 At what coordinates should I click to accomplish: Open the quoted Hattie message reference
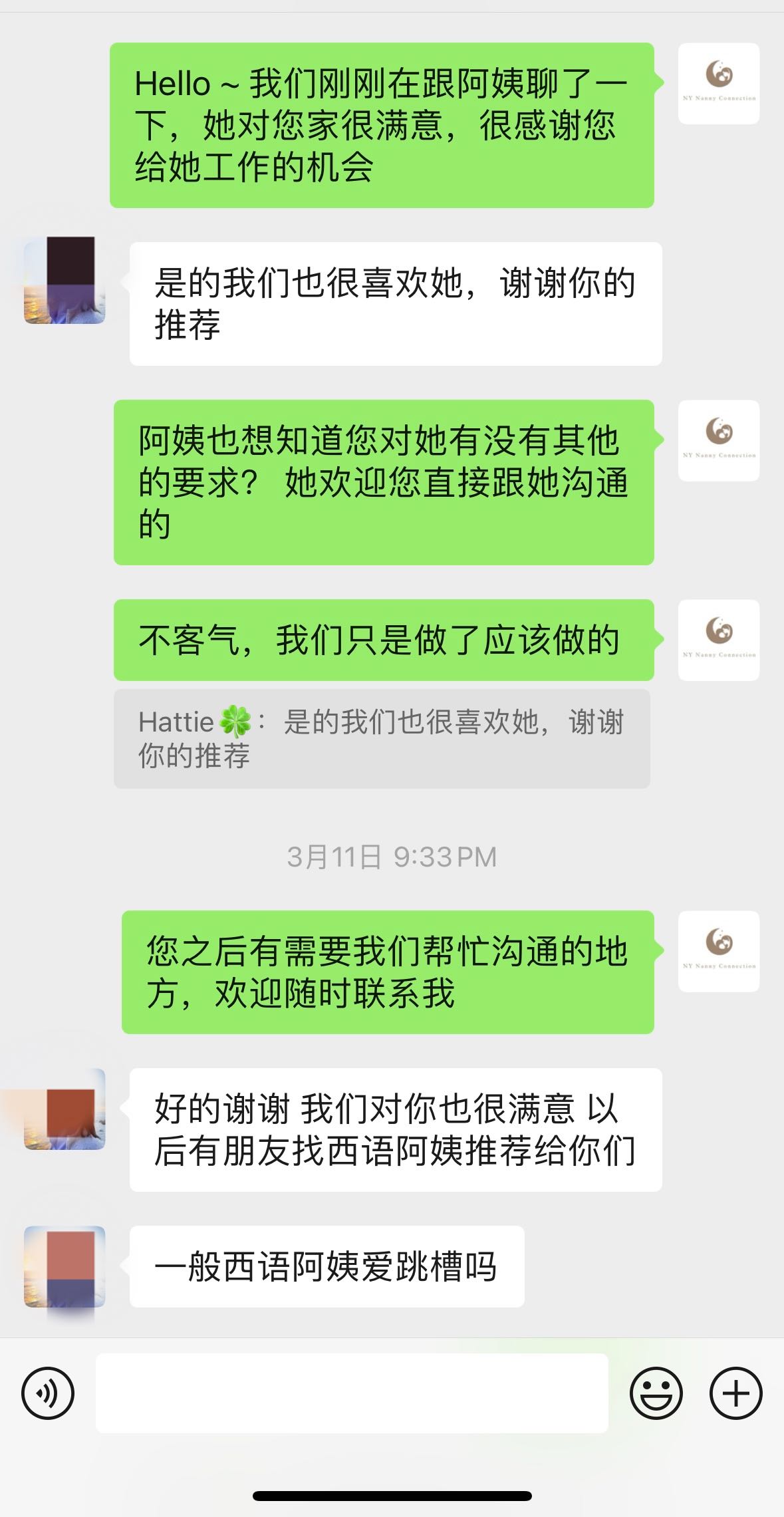(382, 739)
